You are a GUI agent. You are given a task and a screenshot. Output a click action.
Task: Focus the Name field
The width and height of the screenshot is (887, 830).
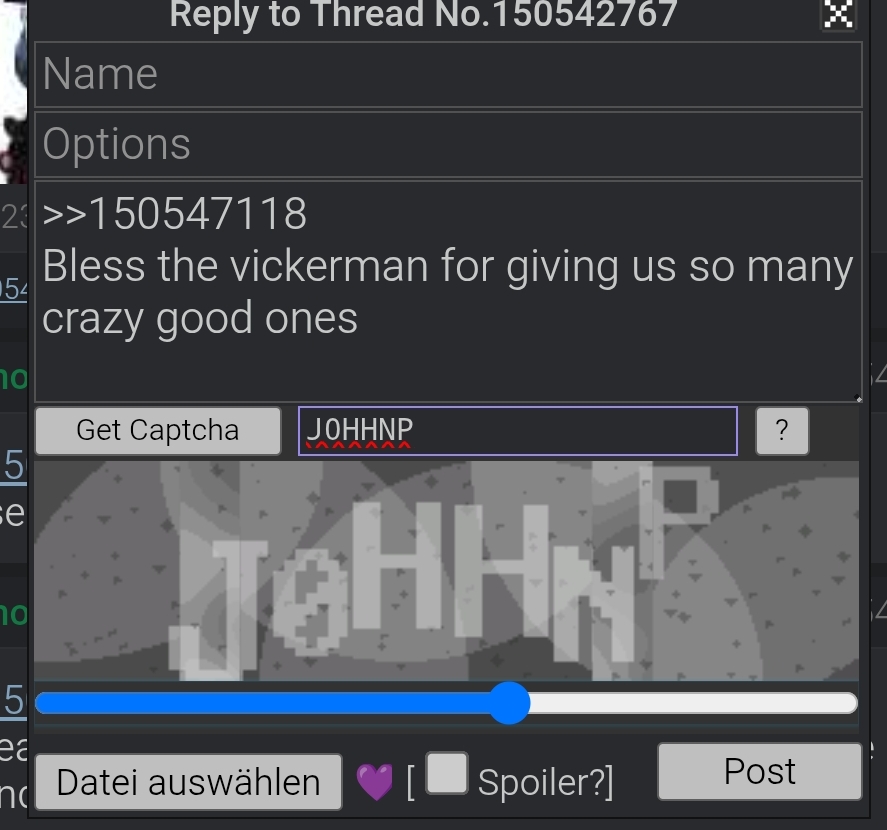click(x=448, y=74)
